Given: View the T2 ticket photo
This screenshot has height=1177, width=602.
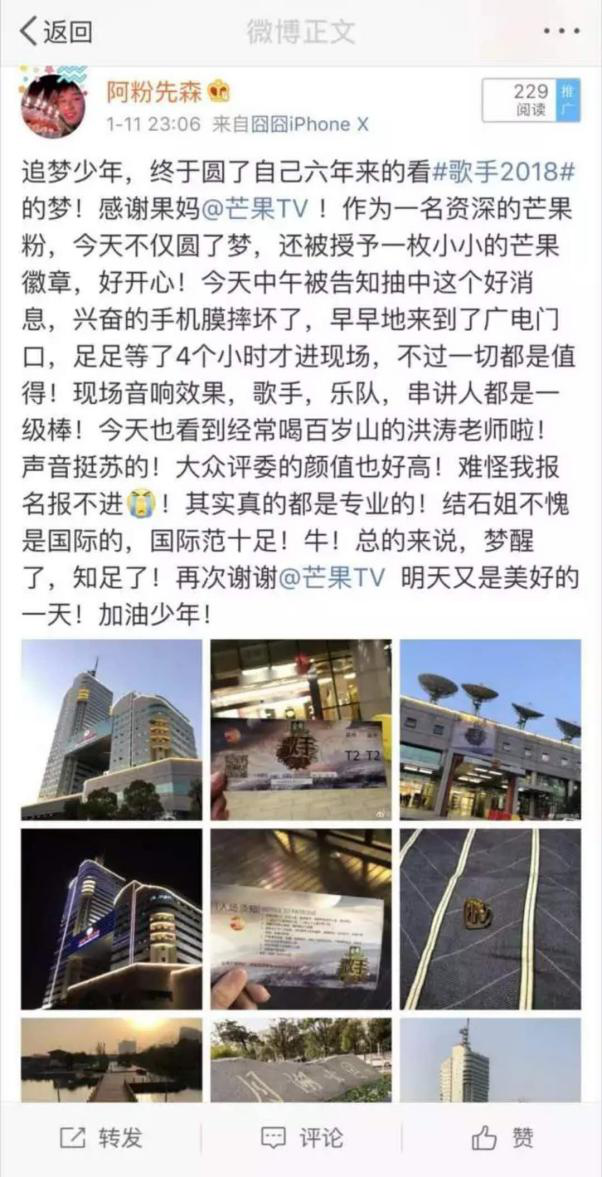Looking at the screenshot, I should 300,730.
